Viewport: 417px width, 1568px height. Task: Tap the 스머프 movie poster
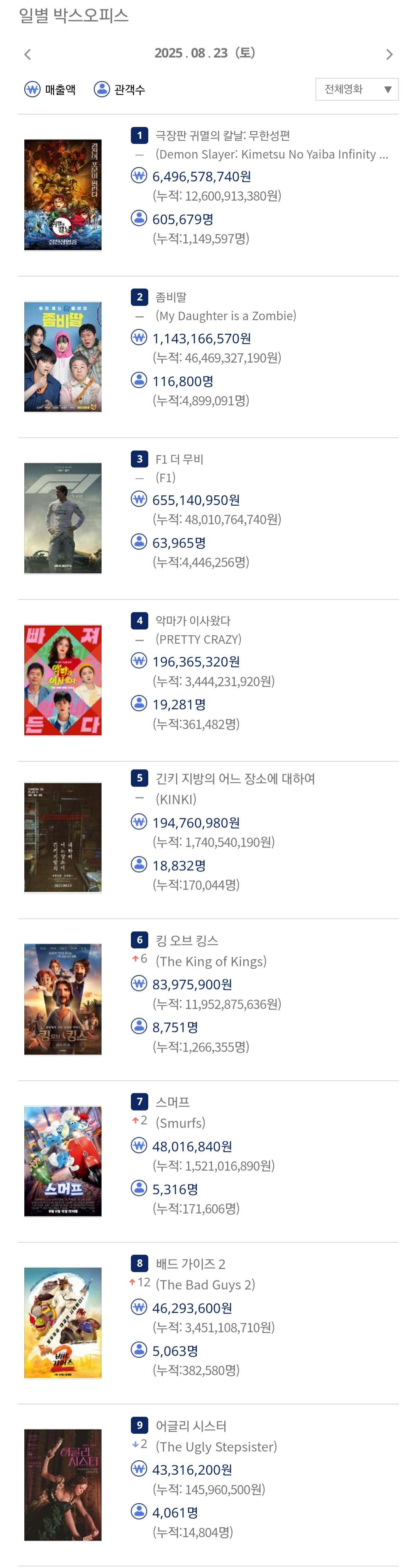pyautogui.click(x=63, y=1161)
